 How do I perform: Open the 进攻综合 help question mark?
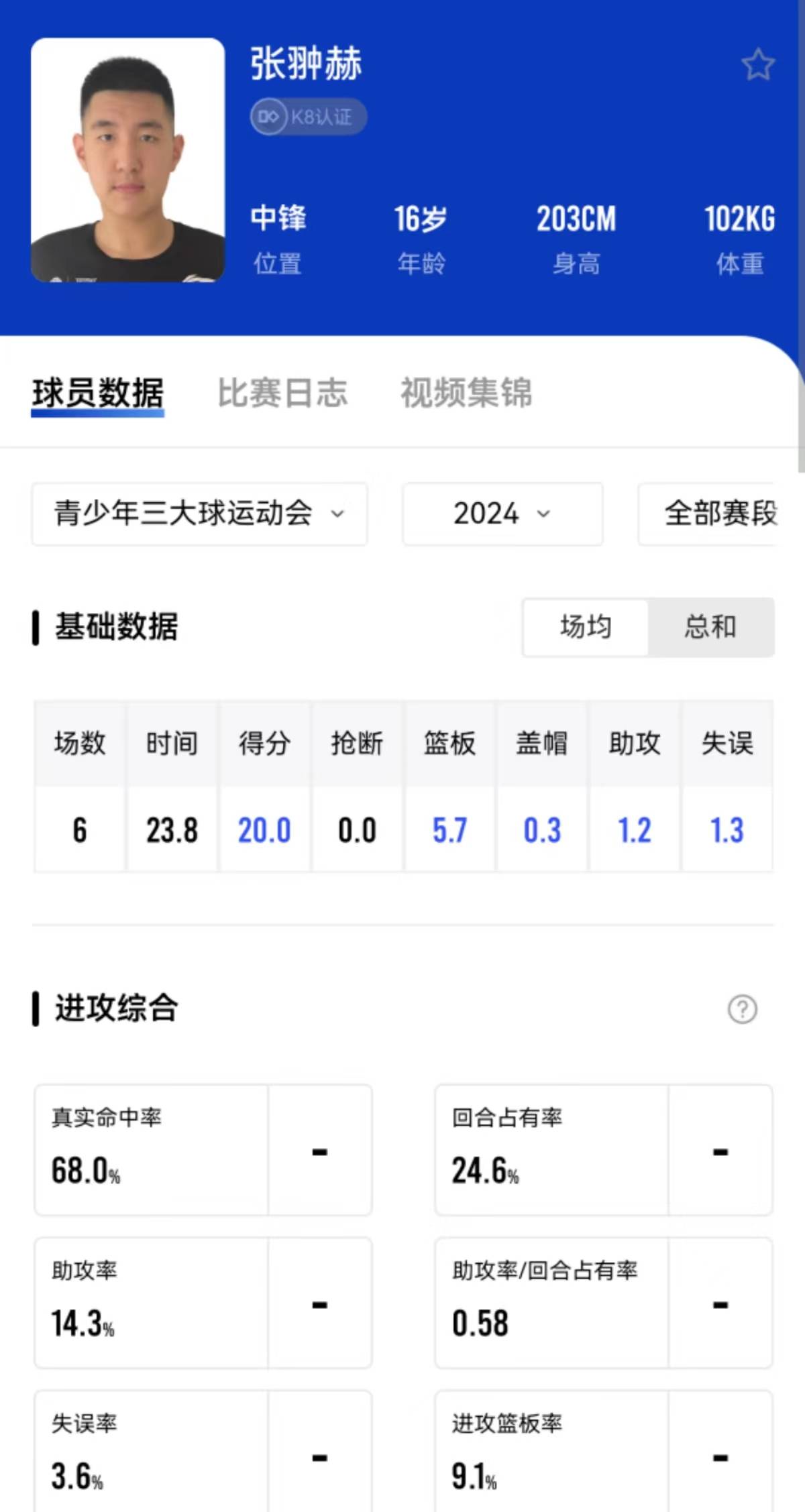743,1009
